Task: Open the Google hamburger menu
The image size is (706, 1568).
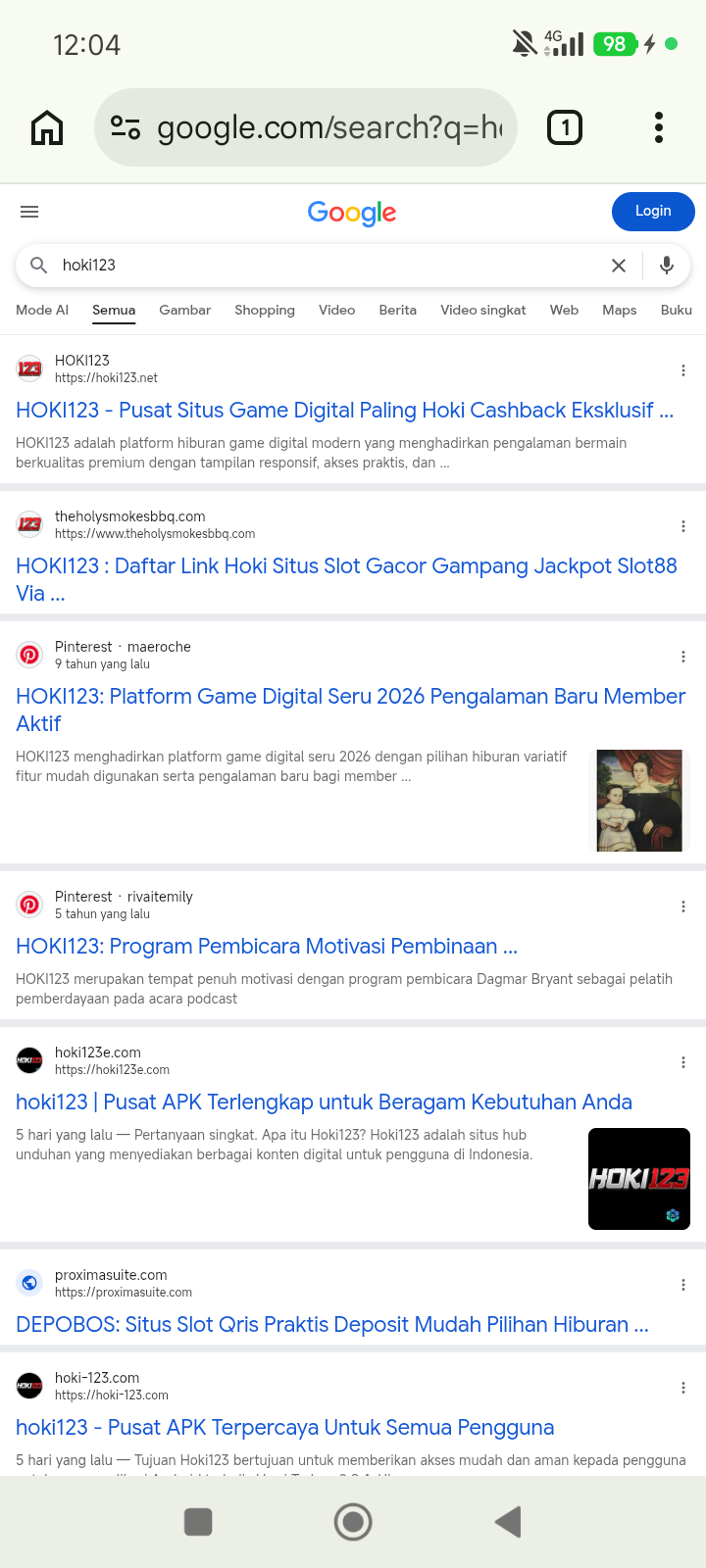Action: click(x=29, y=212)
